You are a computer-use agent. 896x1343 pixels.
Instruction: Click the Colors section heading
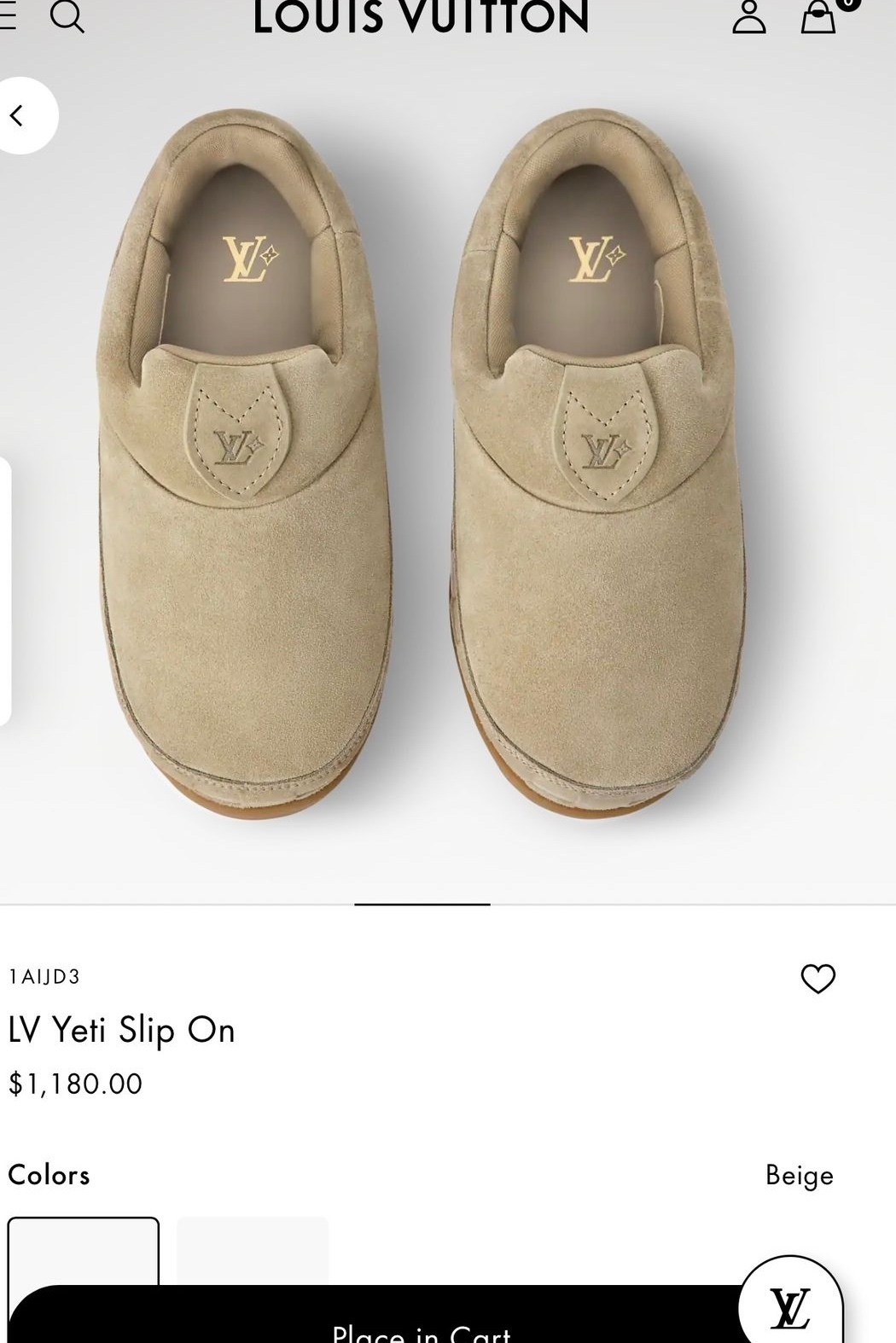click(49, 1174)
